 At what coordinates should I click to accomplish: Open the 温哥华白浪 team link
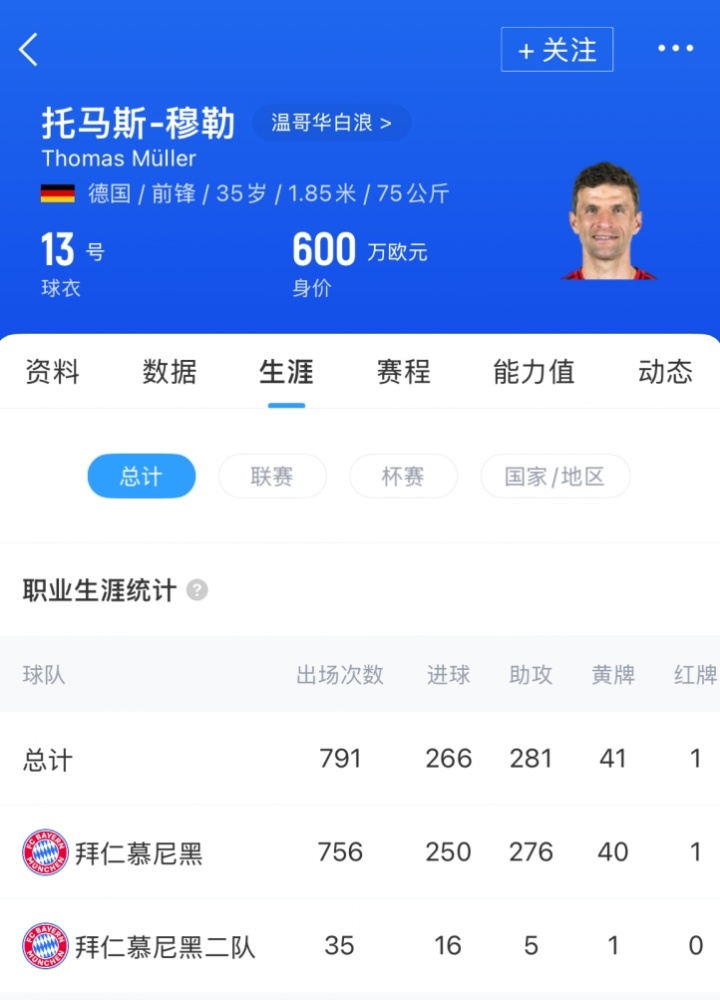[331, 123]
